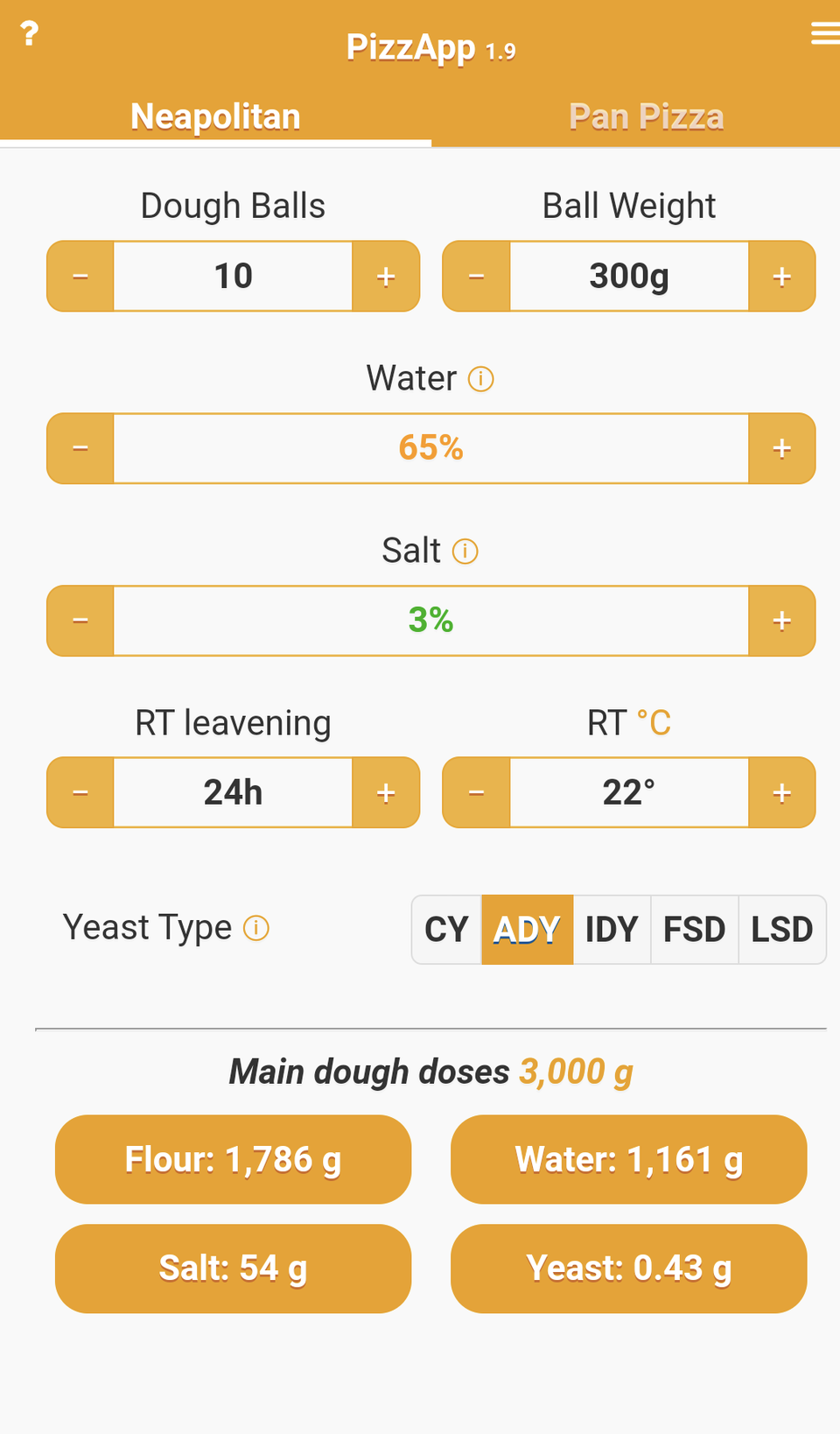Decrease the number of dough balls
This screenshot has height=1434, width=840.
[x=80, y=277]
